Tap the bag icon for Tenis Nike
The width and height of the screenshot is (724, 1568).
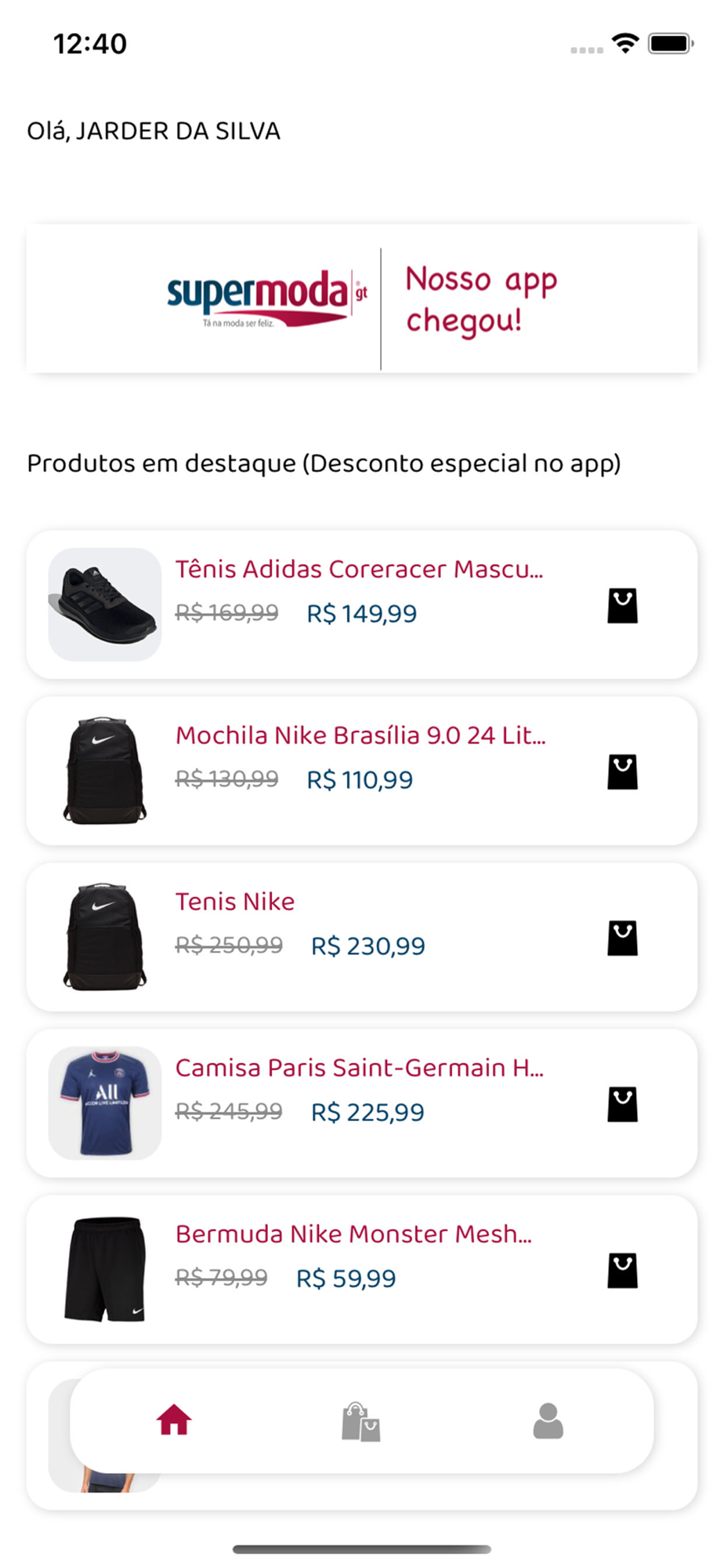pyautogui.click(x=622, y=938)
